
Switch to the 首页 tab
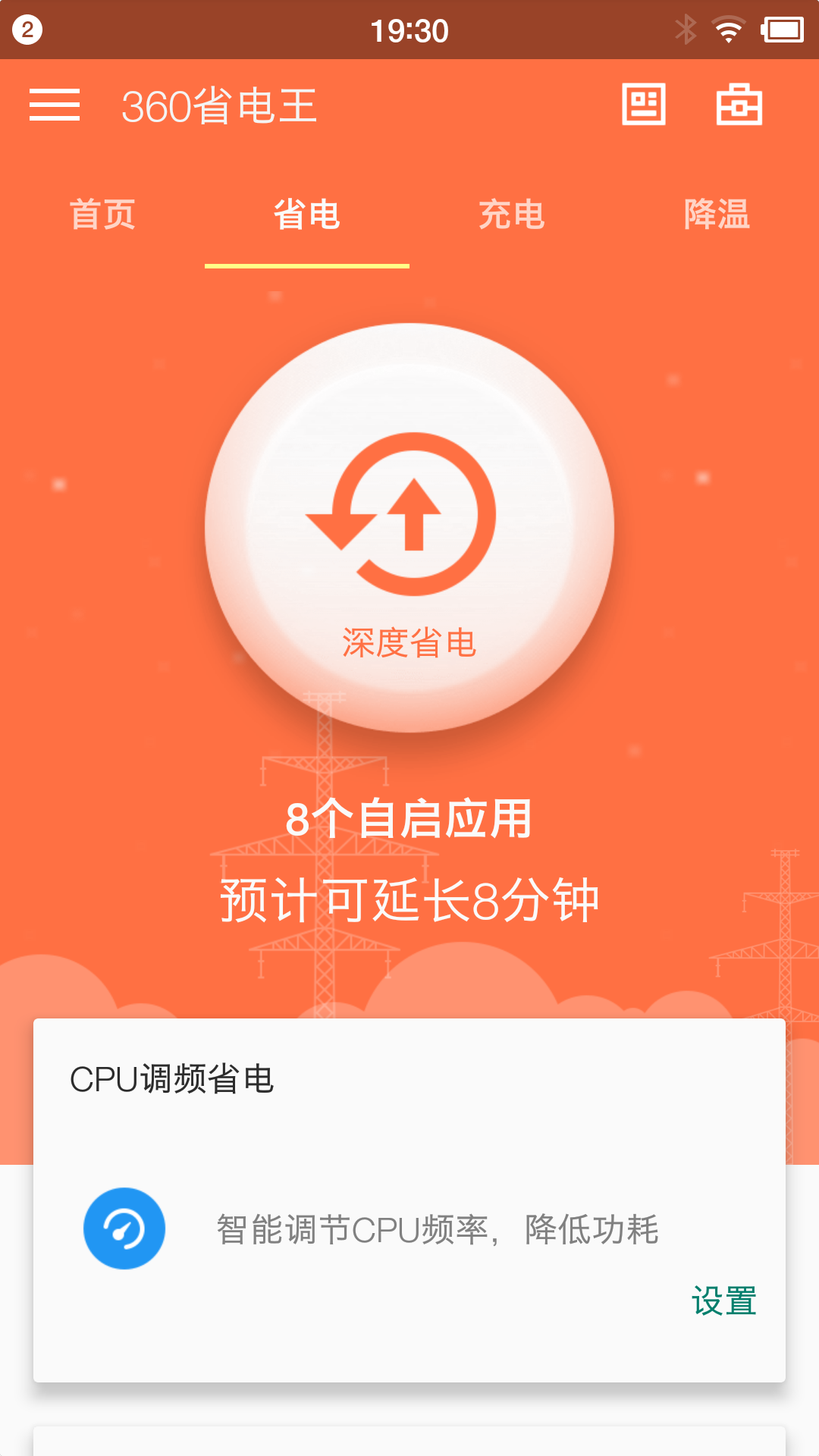point(102,216)
